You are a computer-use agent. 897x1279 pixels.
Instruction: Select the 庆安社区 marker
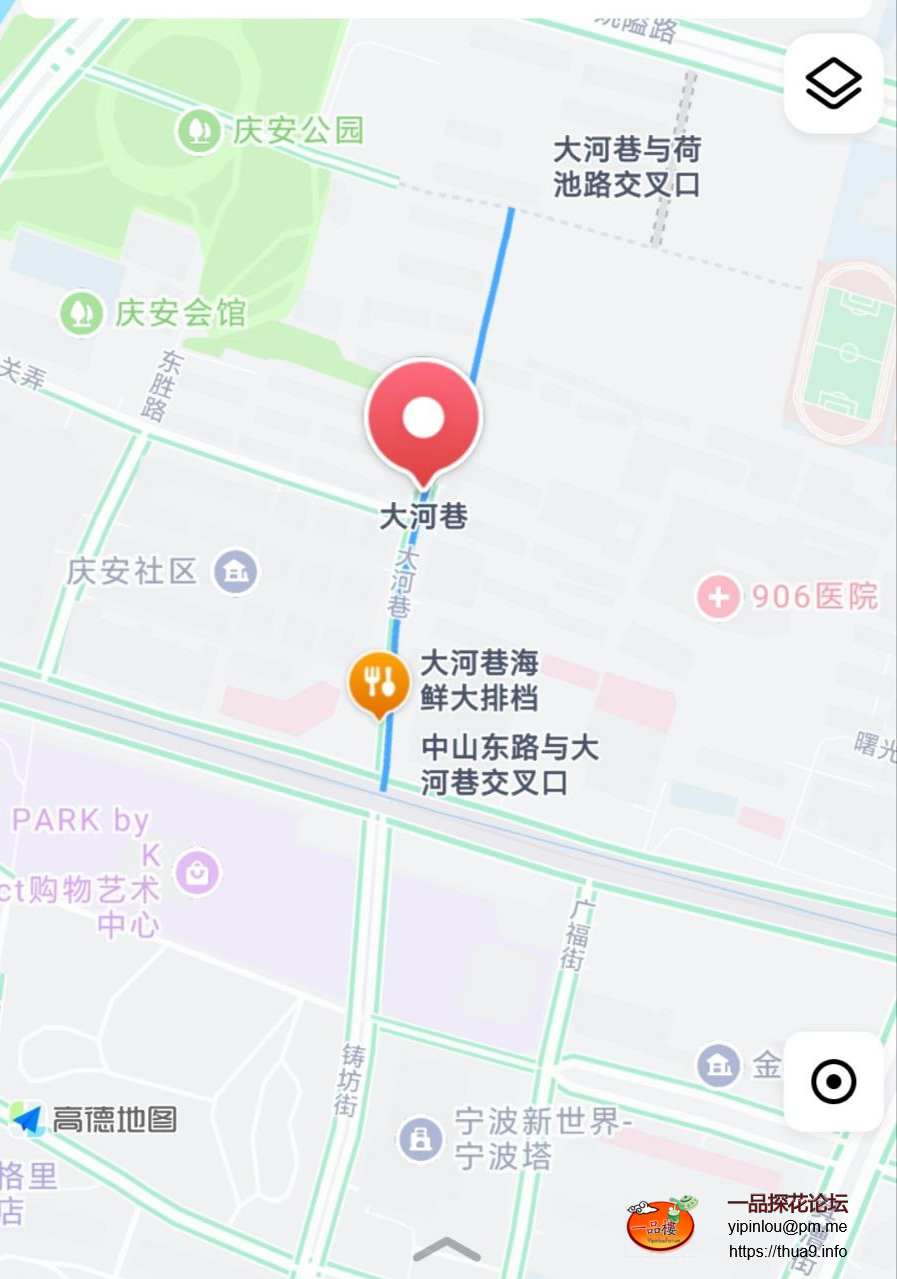click(236, 572)
